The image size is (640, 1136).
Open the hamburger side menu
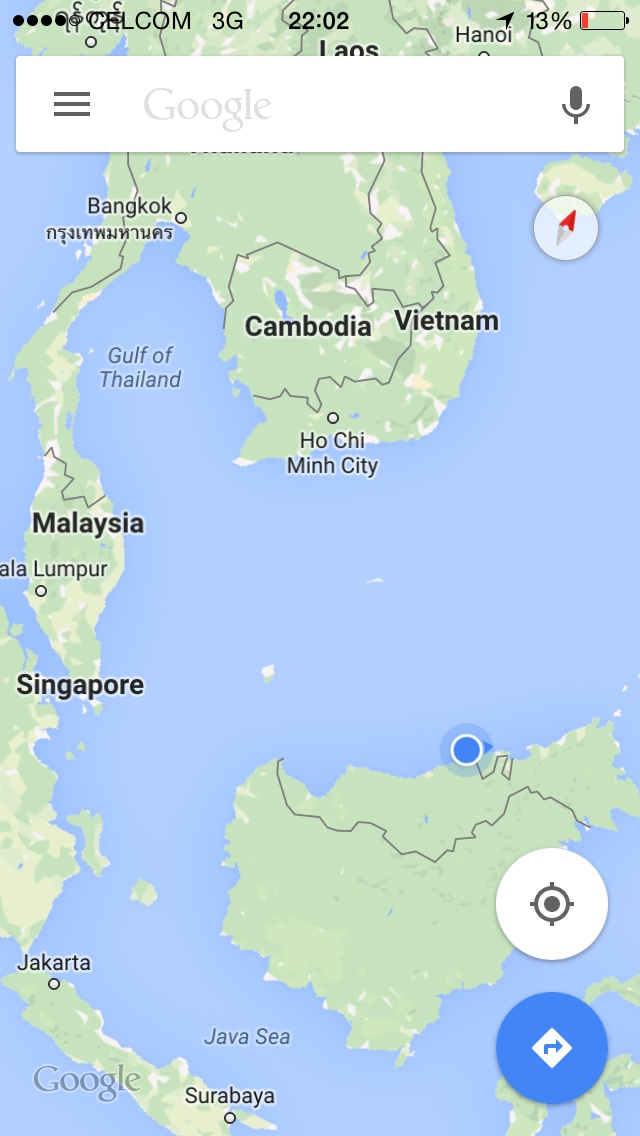72,104
